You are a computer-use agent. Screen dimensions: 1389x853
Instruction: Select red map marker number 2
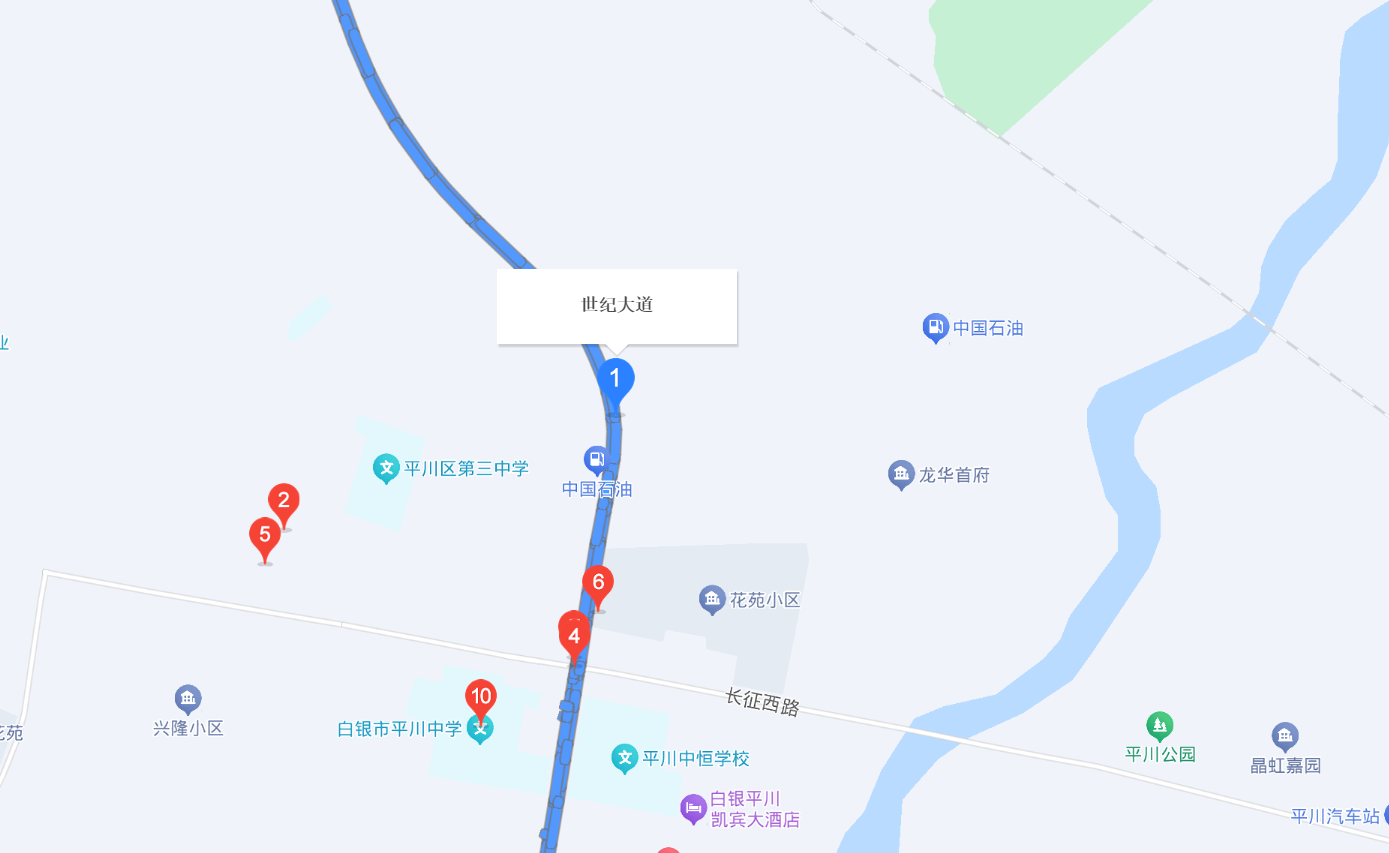[284, 501]
